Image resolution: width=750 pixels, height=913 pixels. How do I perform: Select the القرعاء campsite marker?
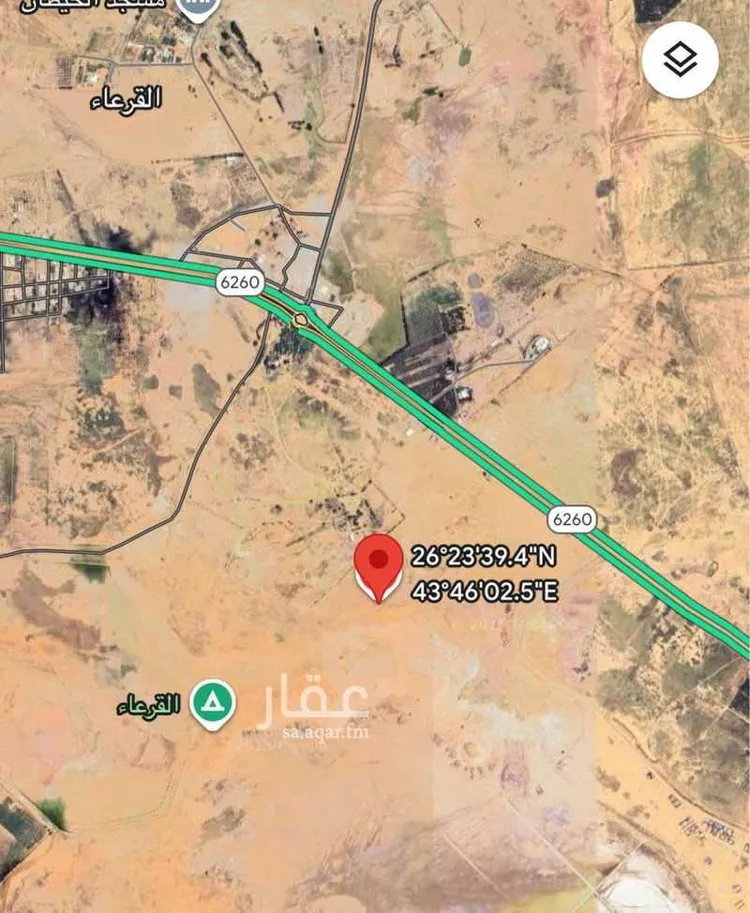coord(212,705)
